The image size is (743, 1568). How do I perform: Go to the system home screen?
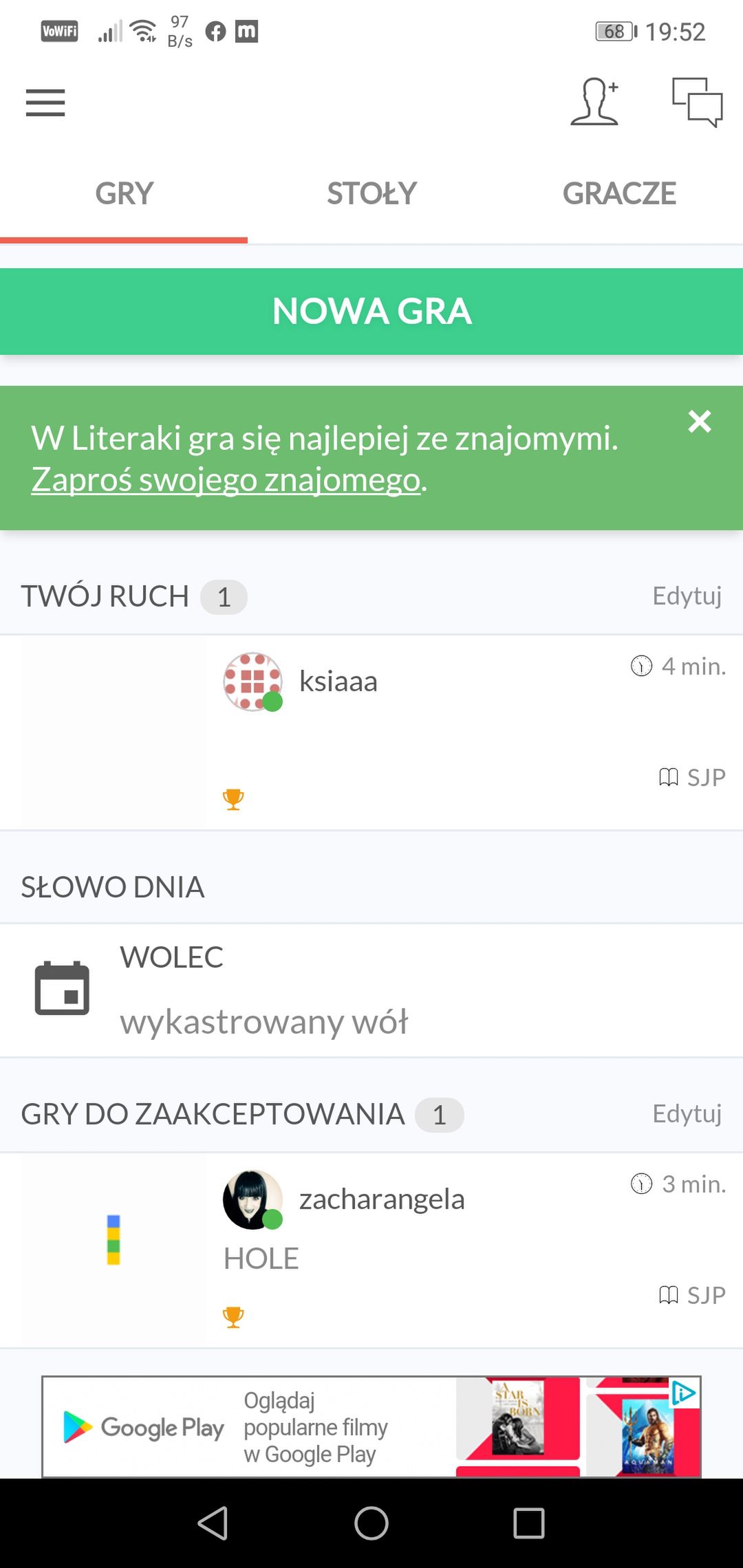pyautogui.click(x=371, y=1523)
